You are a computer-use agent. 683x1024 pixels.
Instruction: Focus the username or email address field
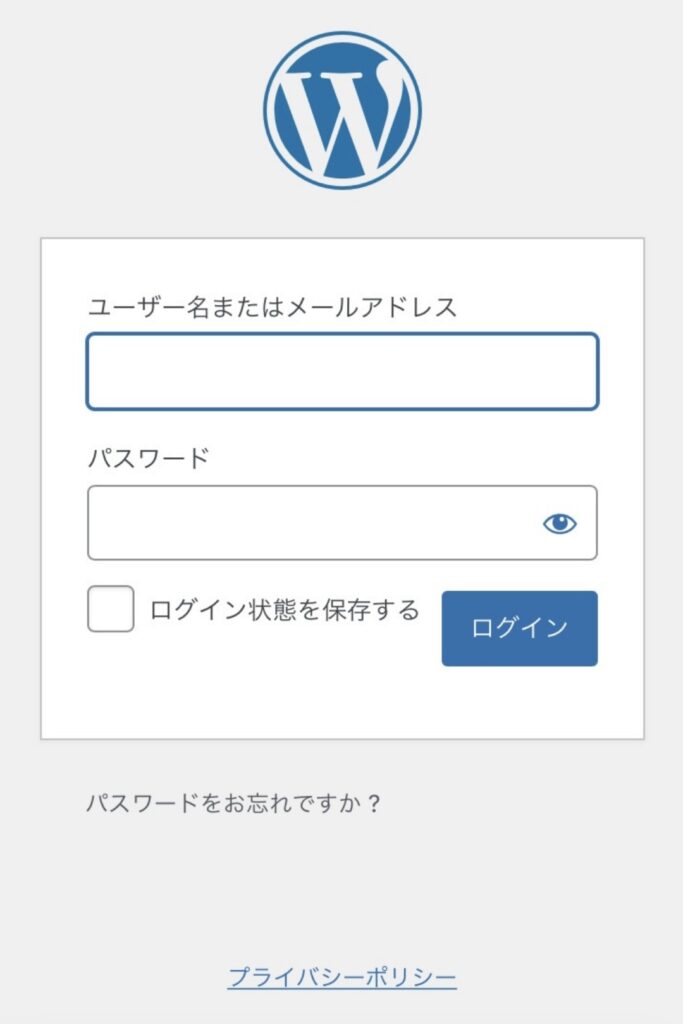[x=342, y=372]
